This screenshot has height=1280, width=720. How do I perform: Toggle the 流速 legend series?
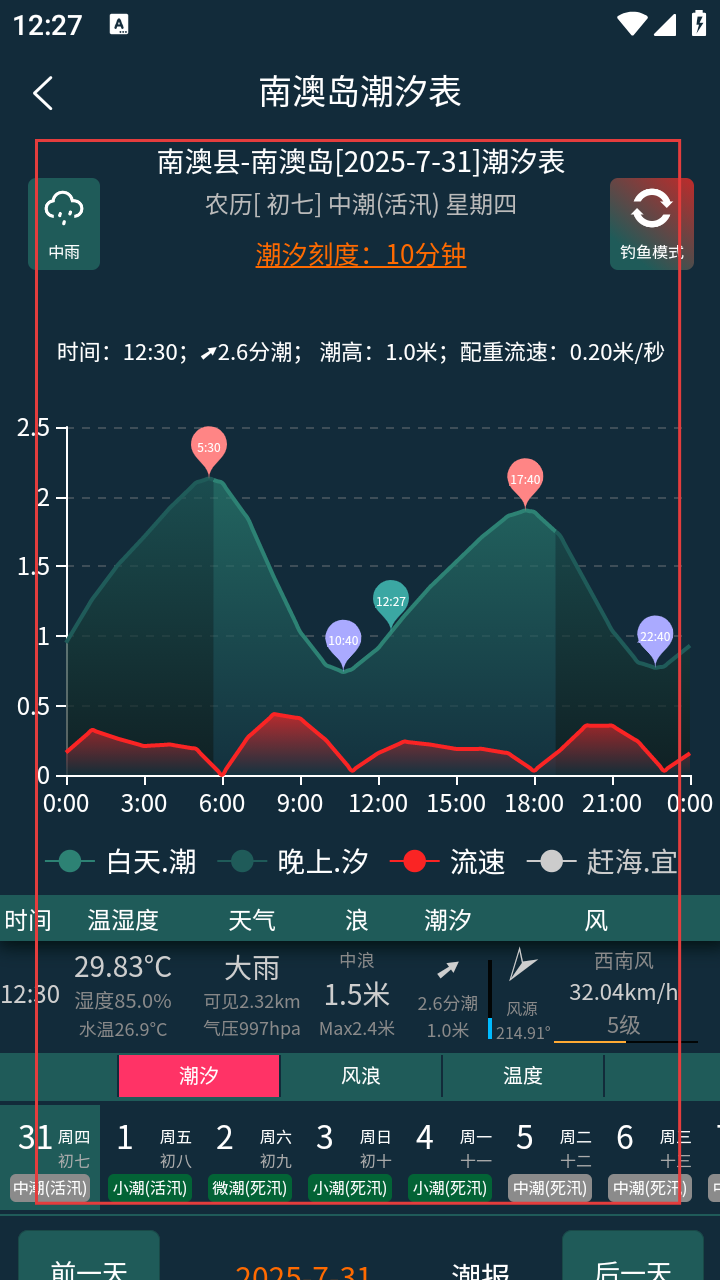447,861
